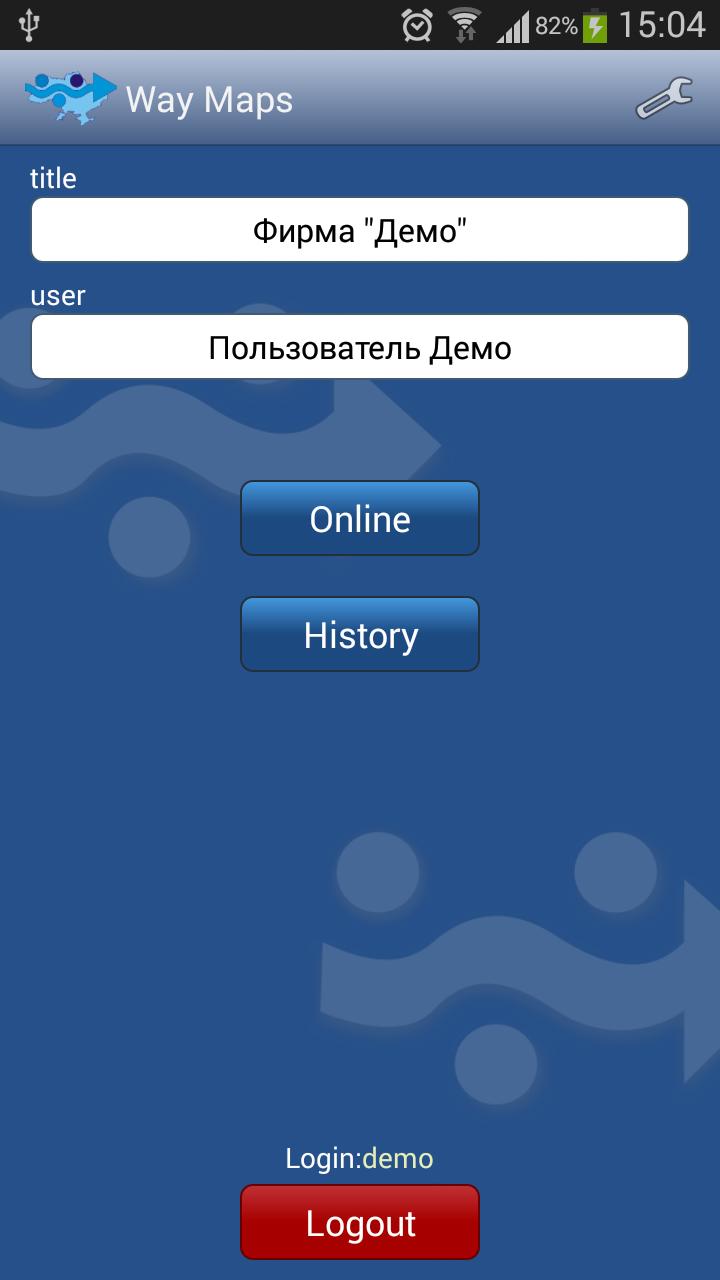Click the user field Пользователь Демо

pos(360,346)
